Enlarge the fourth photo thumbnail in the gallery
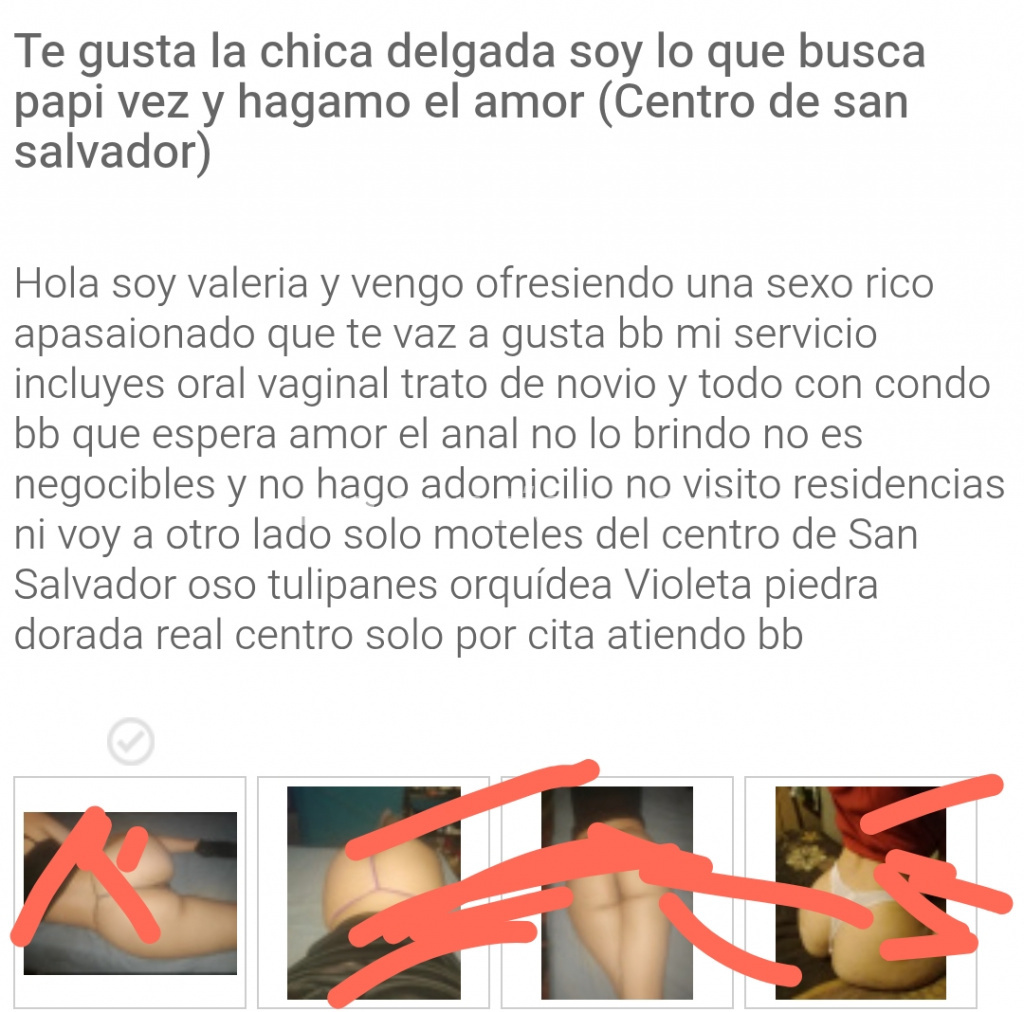The width and height of the screenshot is (1024, 1012). coord(860,892)
